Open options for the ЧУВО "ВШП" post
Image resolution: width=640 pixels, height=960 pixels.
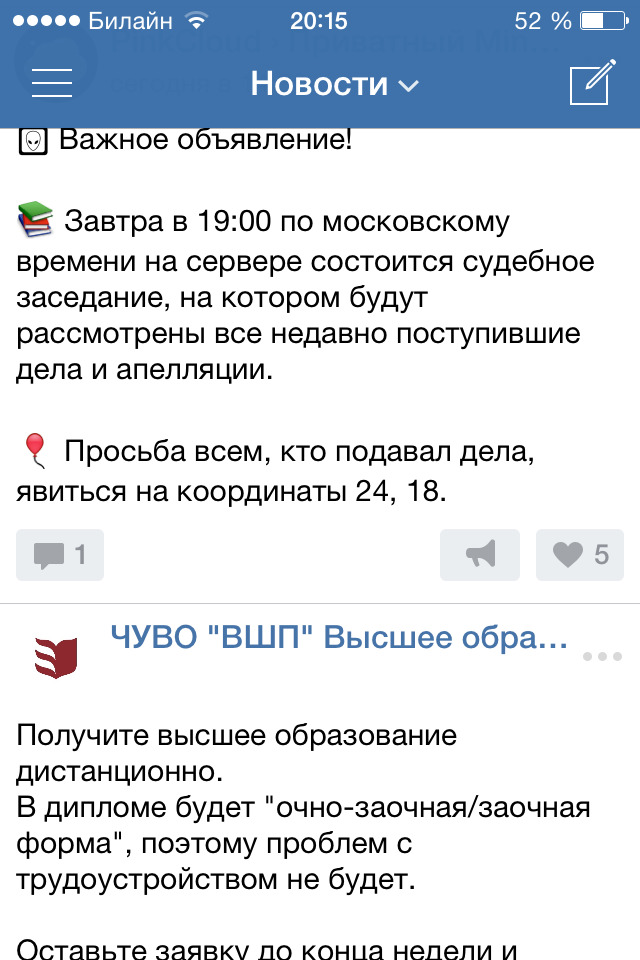[x=602, y=656]
